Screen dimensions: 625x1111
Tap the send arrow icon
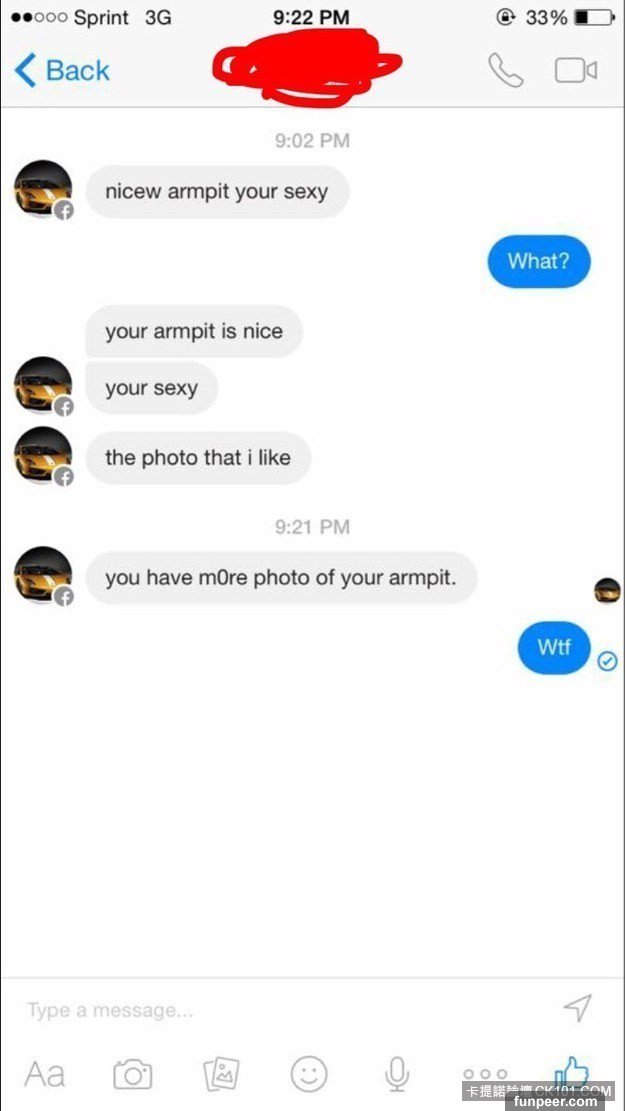pyautogui.click(x=578, y=1008)
